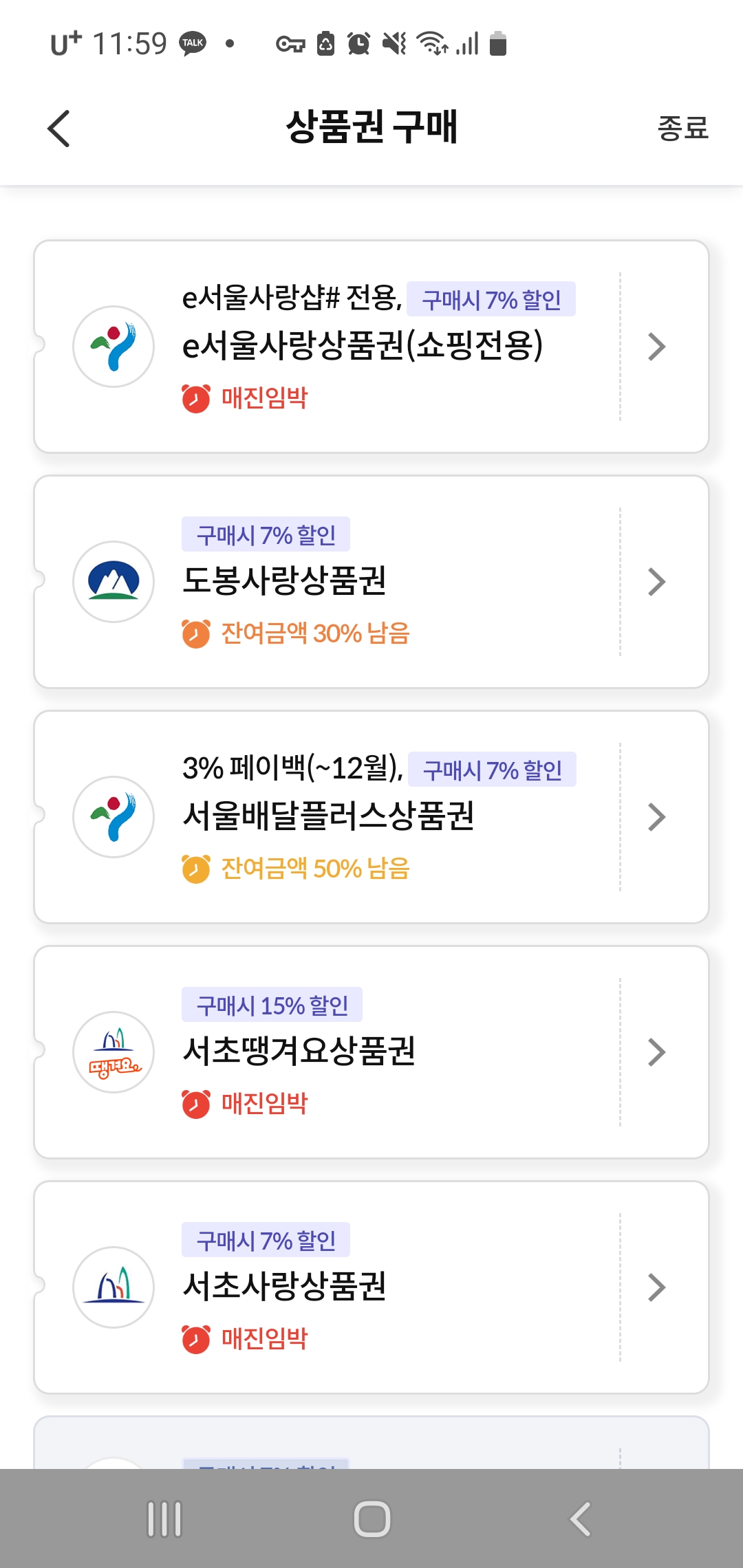Screen dimensions: 743x1568
Task: Open recent apps from navigation bar
Action: (164, 1518)
